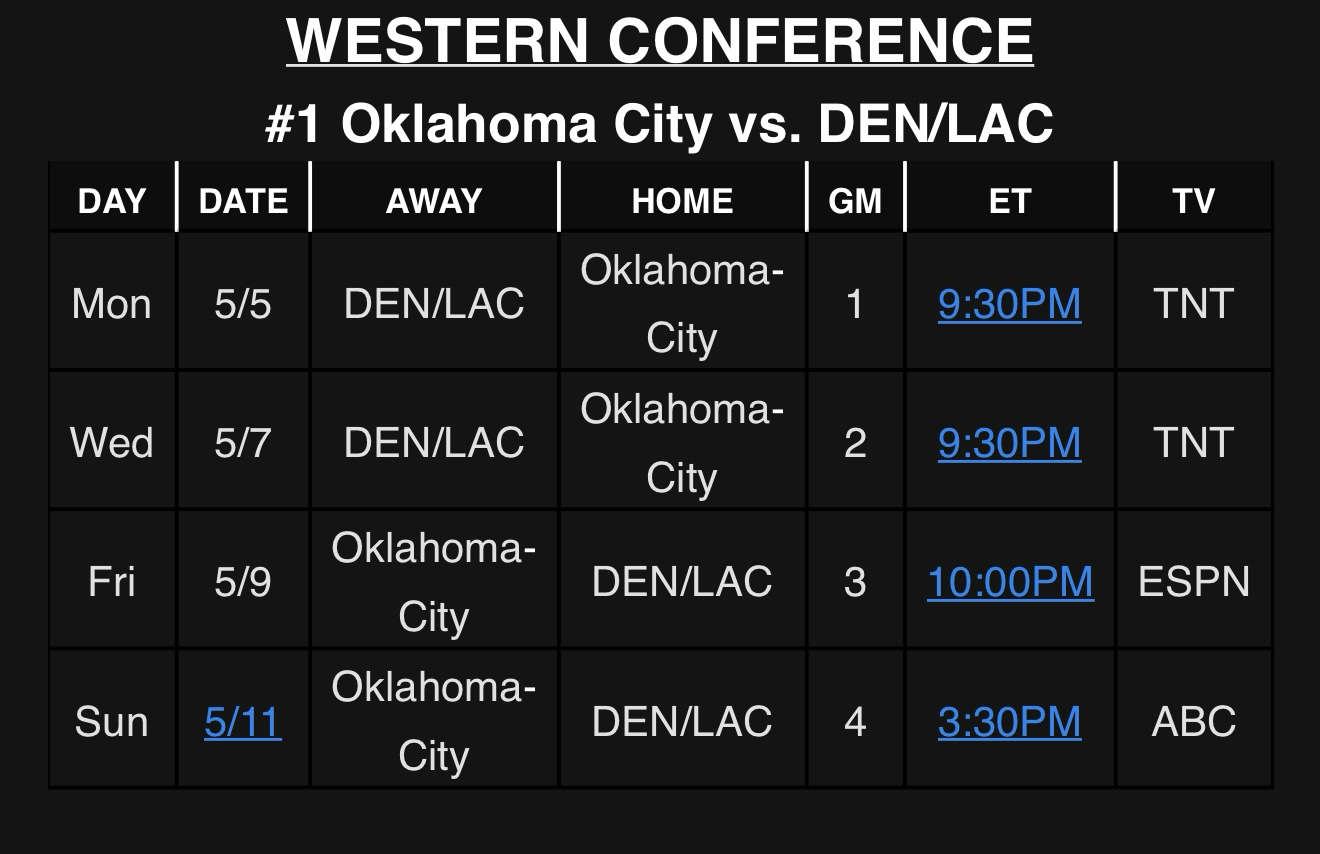
Task: Tap the 3:30PM time link for Game 4
Action: pos(1009,721)
